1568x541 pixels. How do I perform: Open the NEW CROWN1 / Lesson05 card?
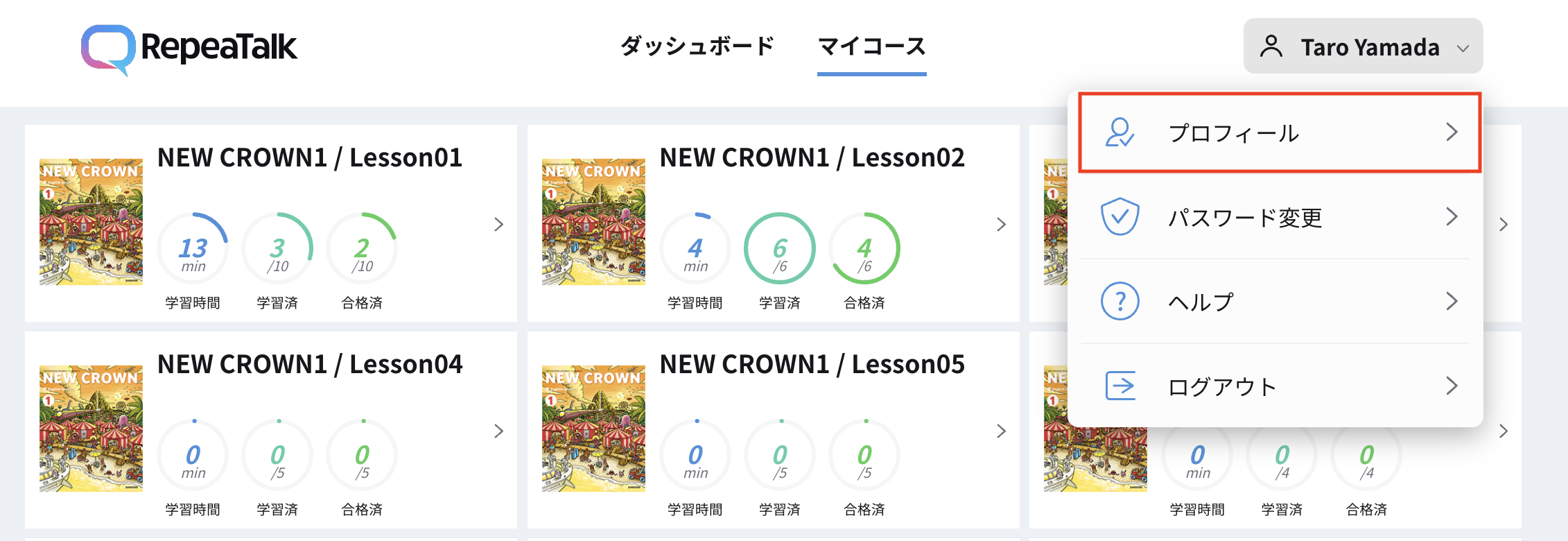(x=811, y=365)
